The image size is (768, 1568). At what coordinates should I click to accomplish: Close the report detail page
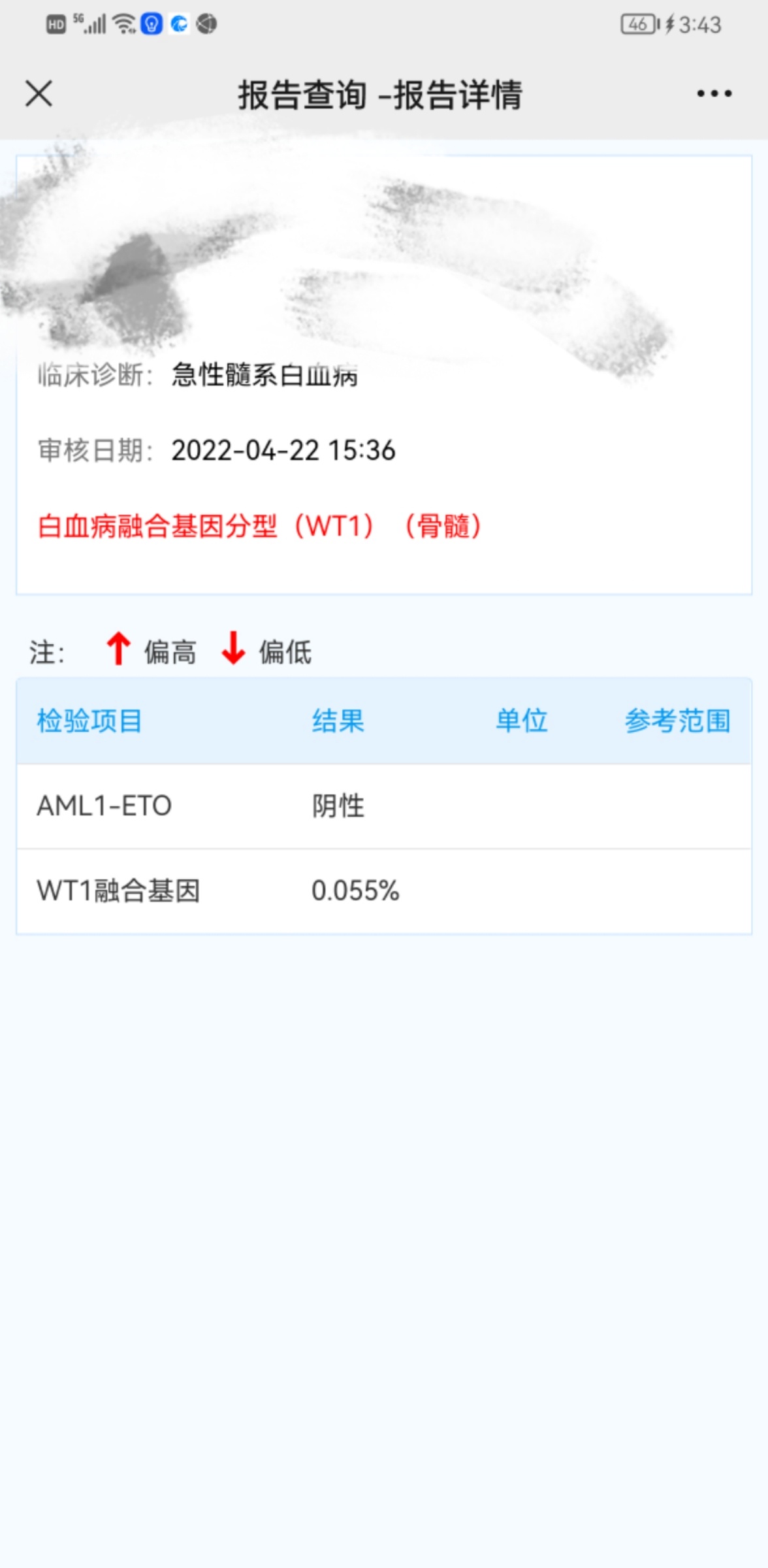click(x=39, y=93)
